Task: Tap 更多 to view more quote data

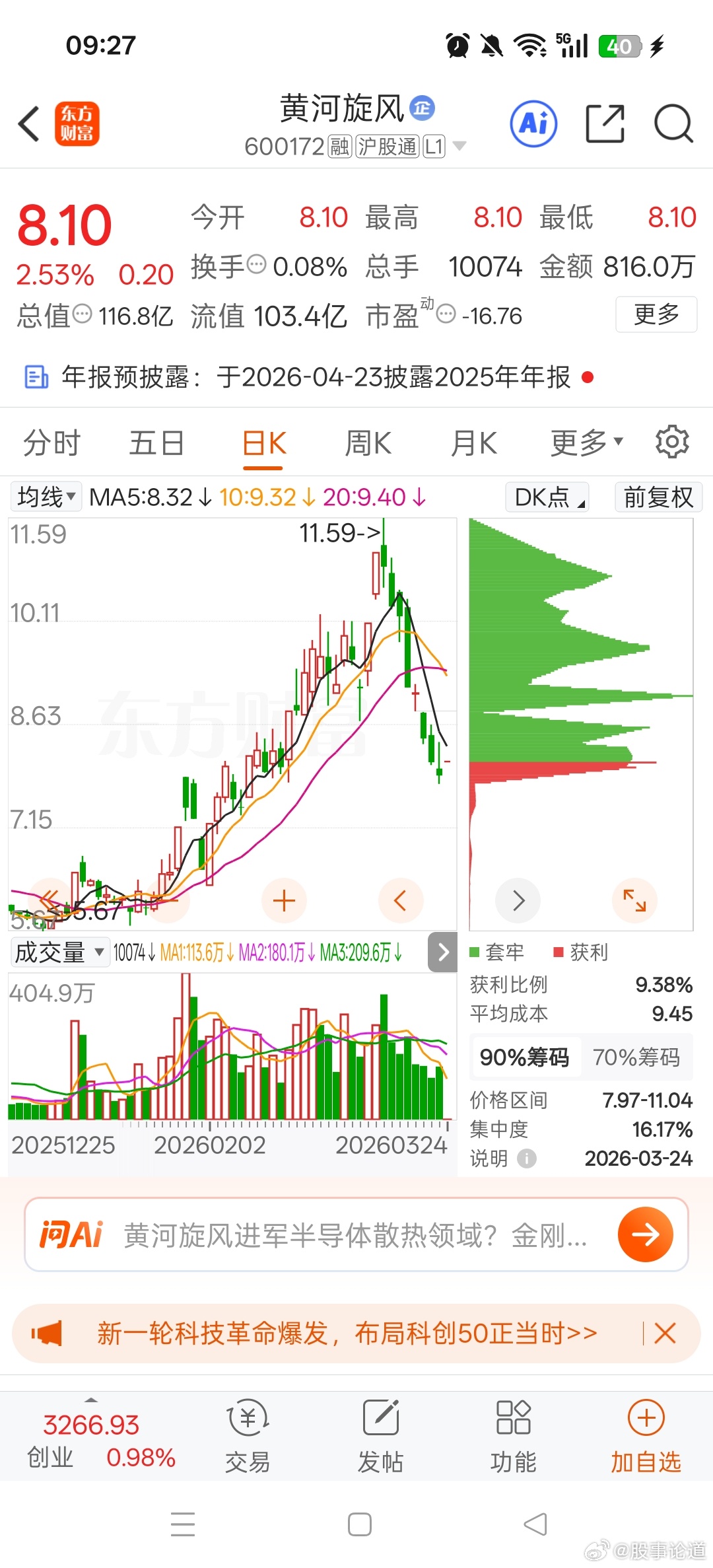Action: tap(656, 315)
